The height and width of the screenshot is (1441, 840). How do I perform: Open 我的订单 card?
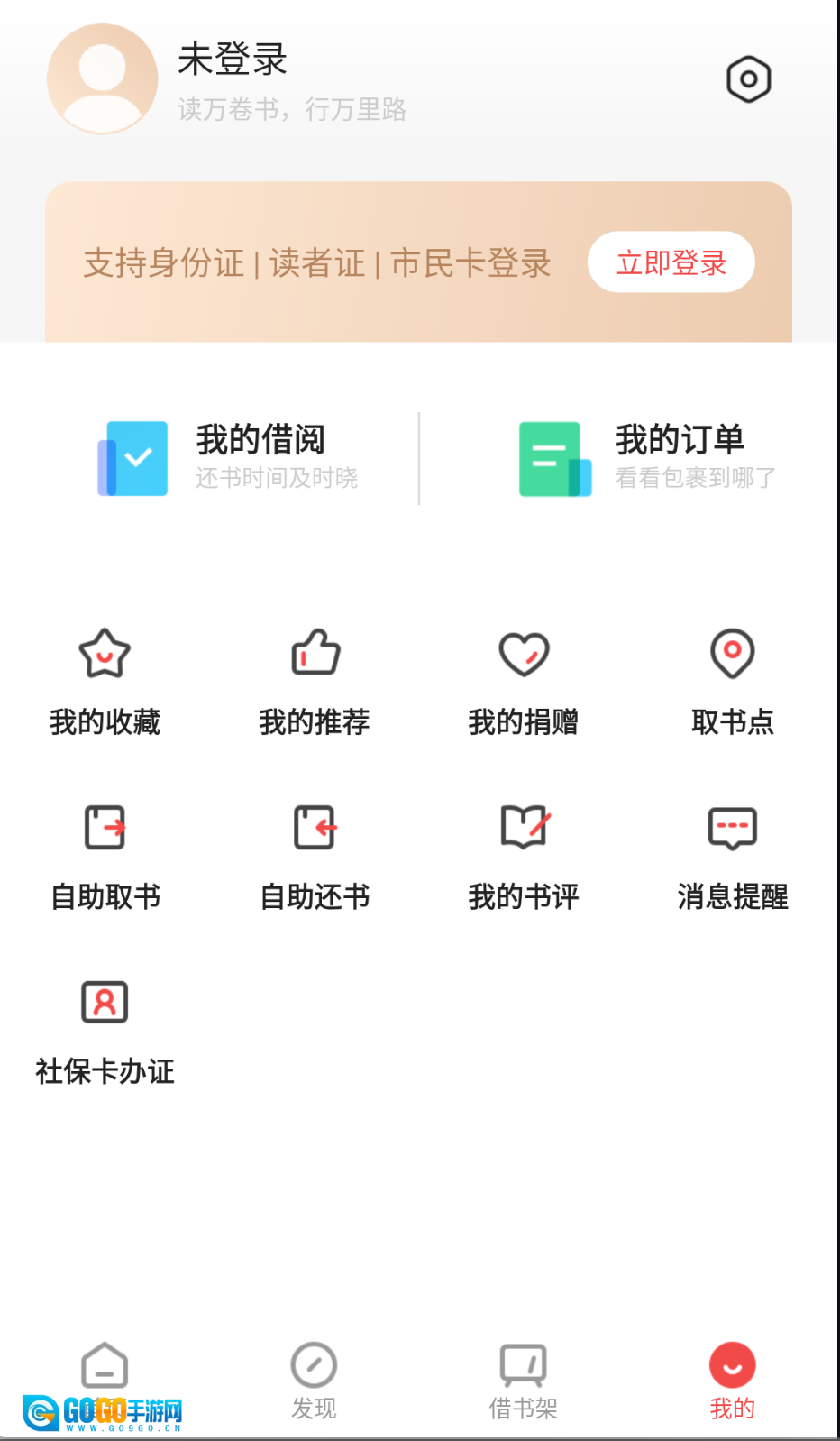click(647, 458)
